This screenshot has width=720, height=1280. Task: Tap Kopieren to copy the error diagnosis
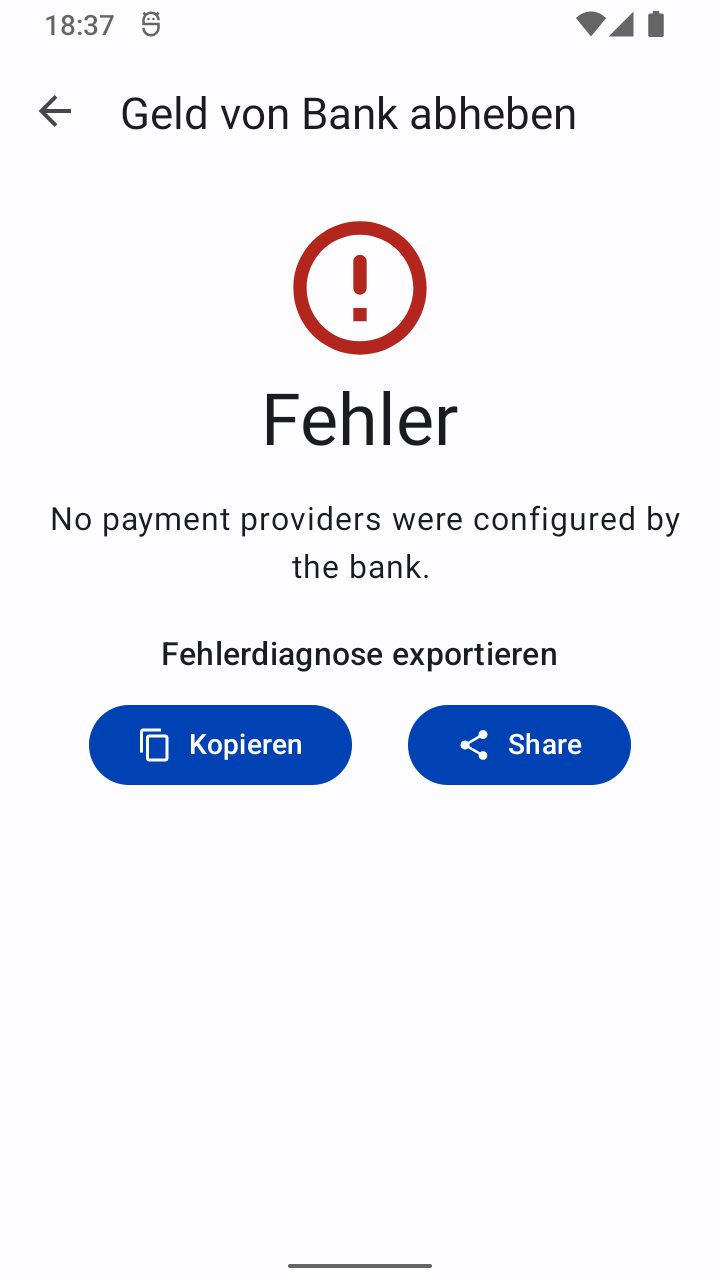click(x=220, y=745)
